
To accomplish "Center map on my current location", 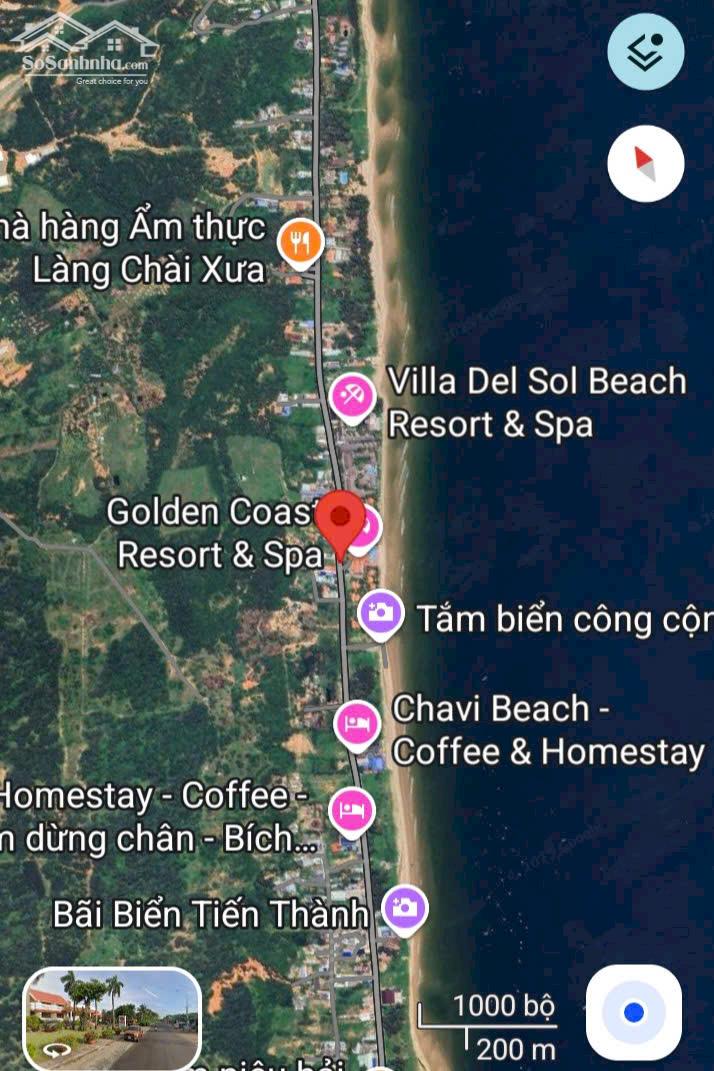I will (x=633, y=1012).
